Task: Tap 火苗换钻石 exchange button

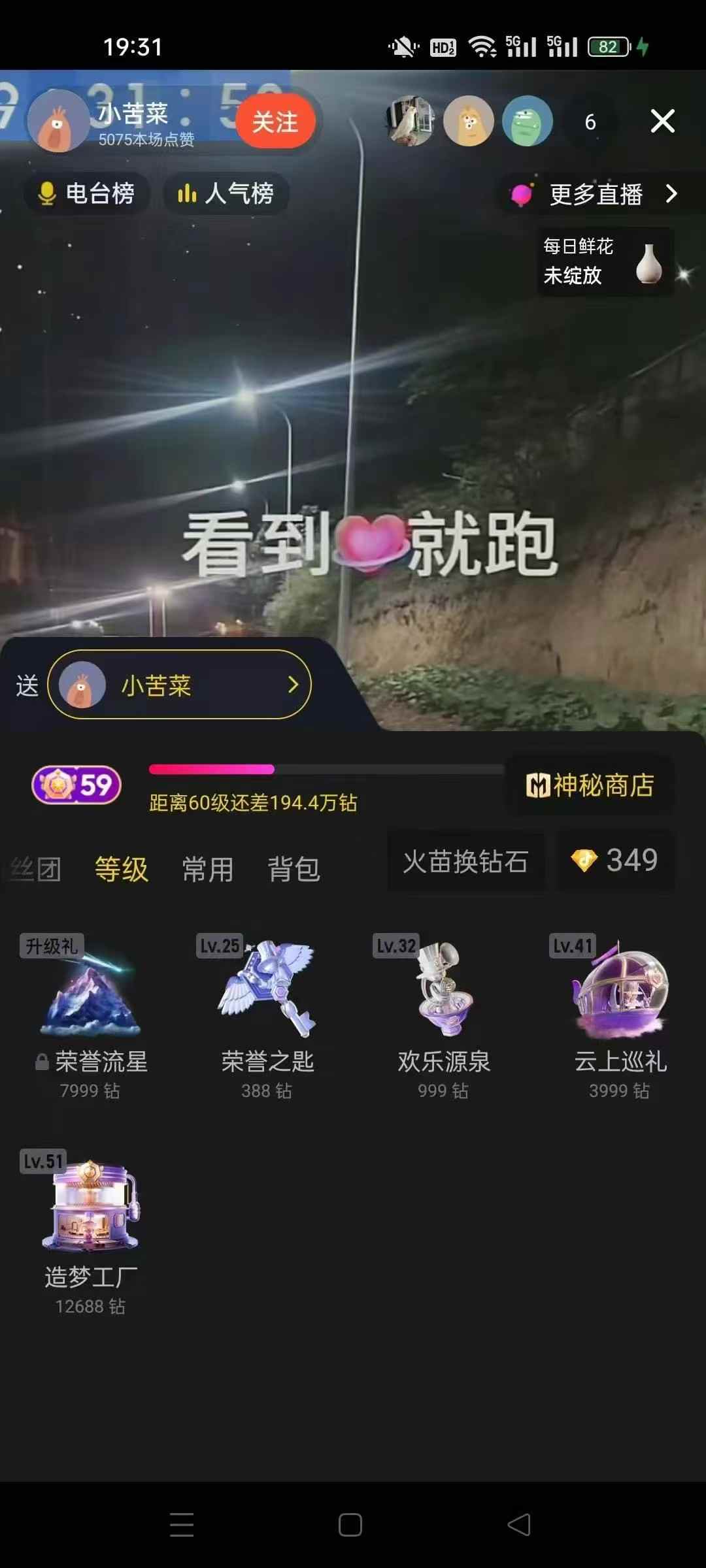Action: pyautogui.click(x=465, y=862)
